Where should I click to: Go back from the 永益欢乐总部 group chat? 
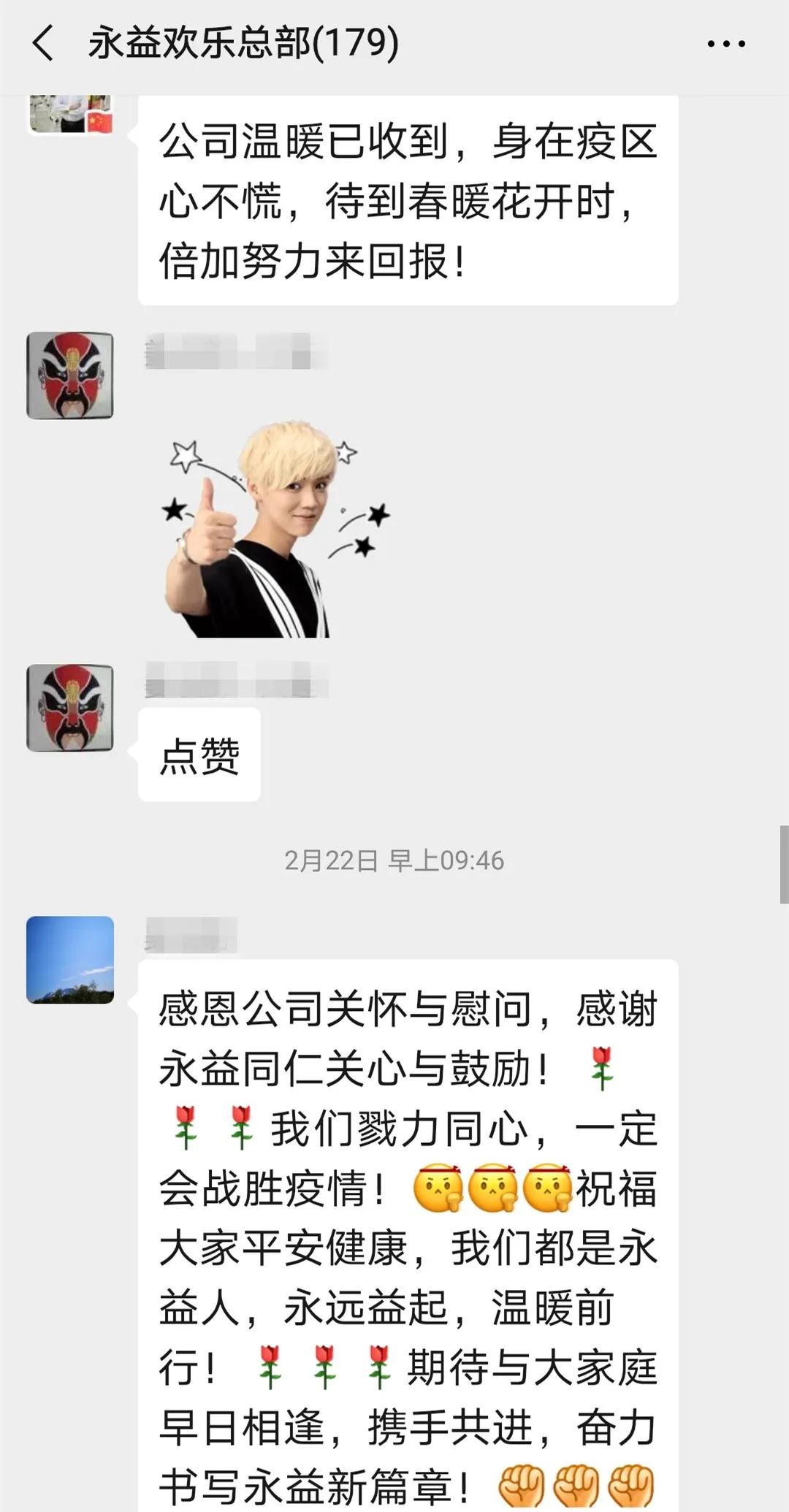click(x=44, y=43)
